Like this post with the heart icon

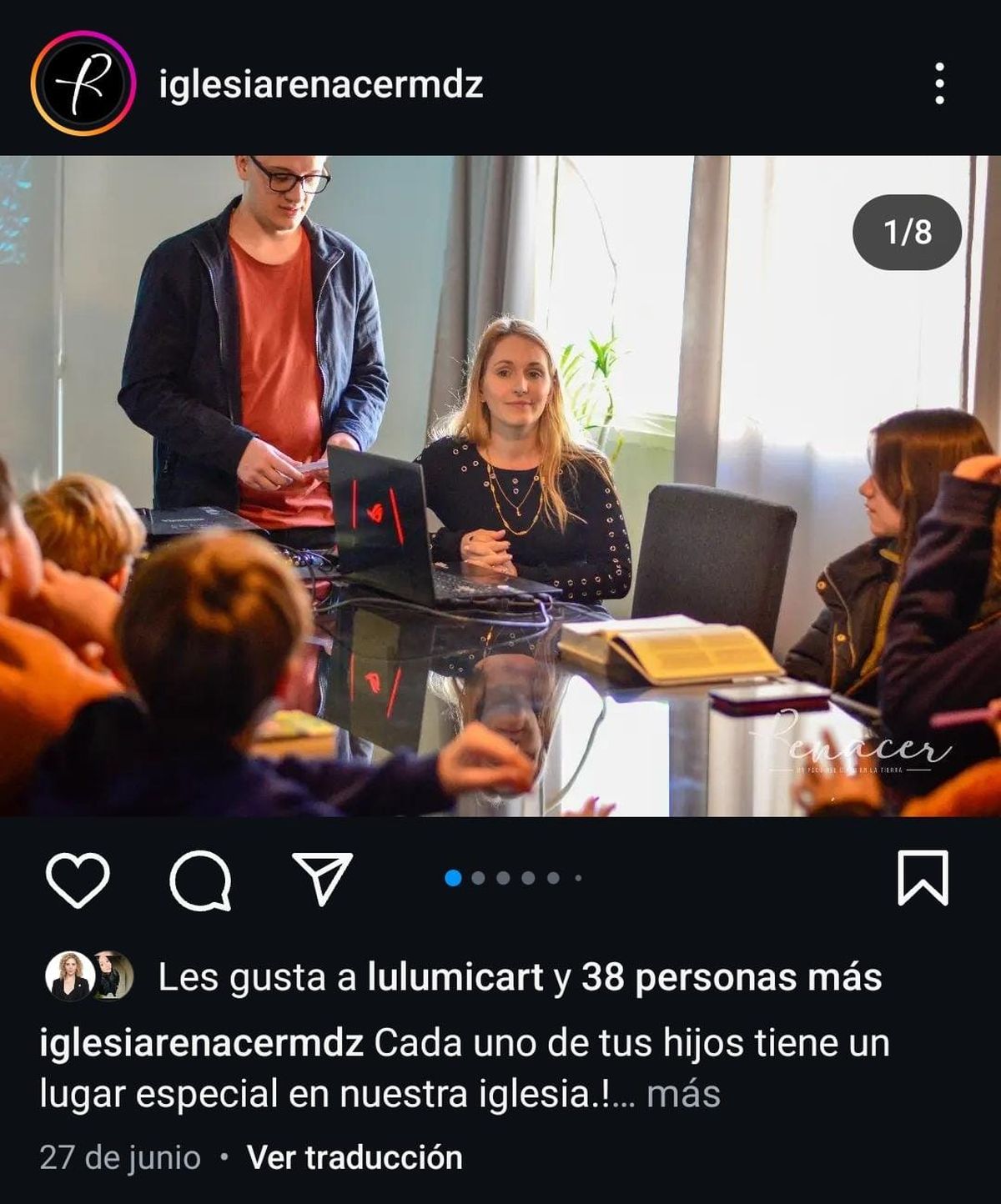(x=78, y=880)
